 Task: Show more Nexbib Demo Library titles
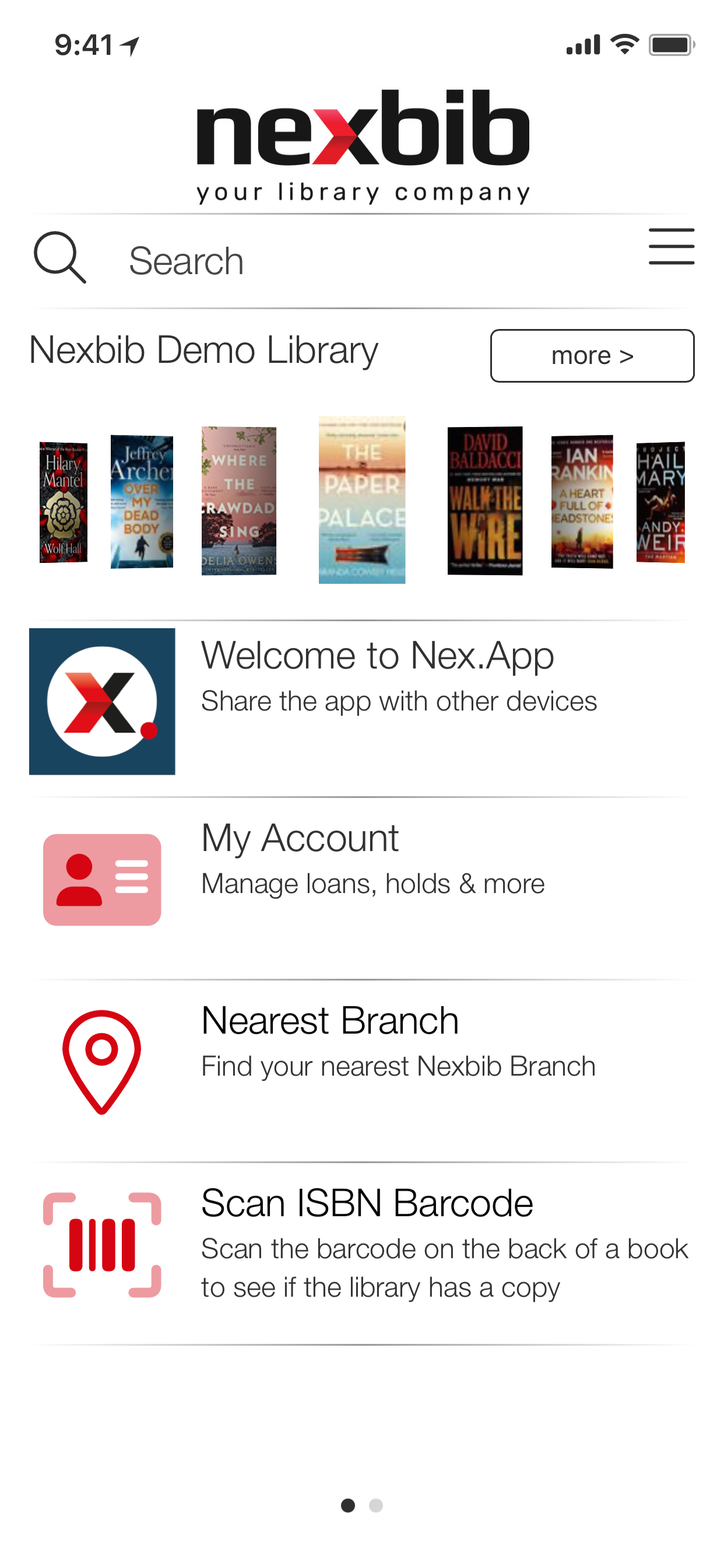point(591,356)
